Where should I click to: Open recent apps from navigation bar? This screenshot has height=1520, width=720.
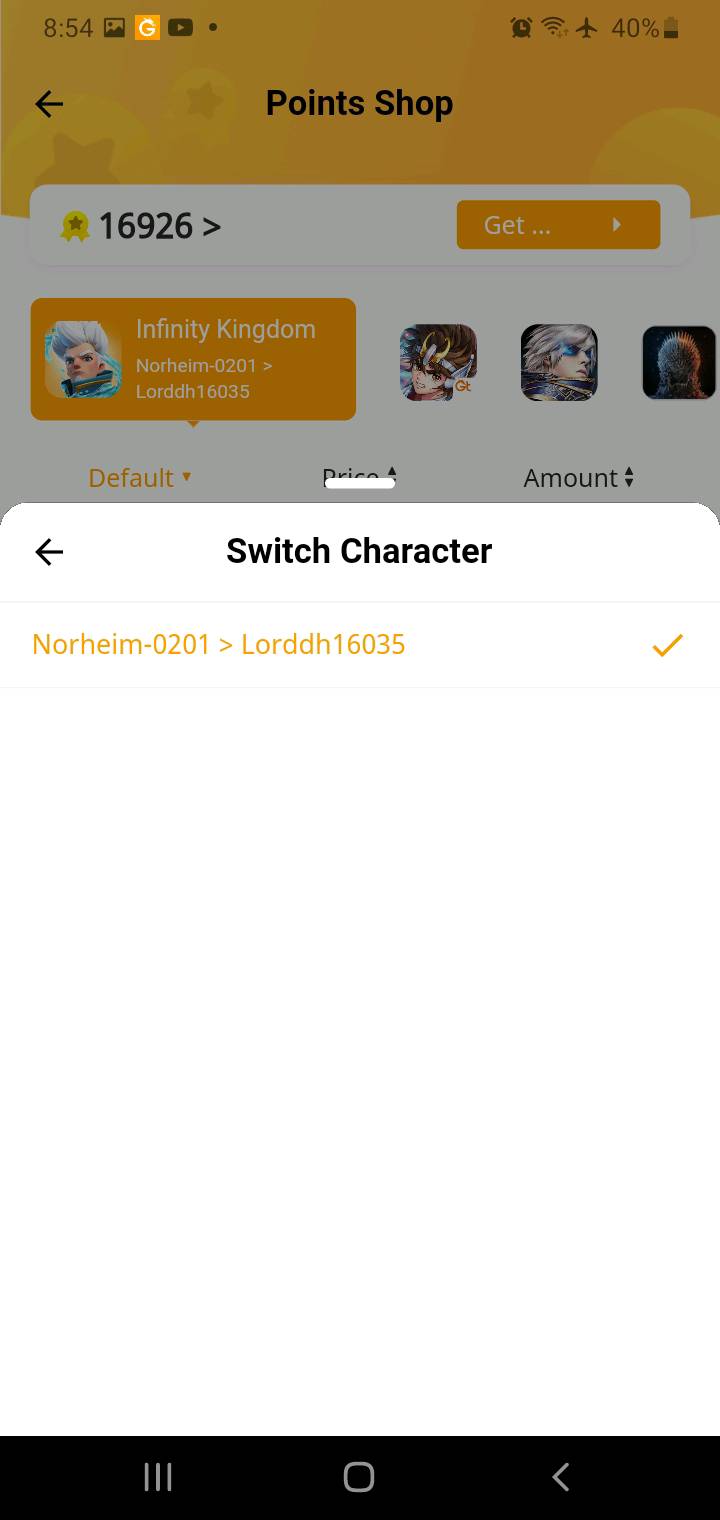pos(158,1476)
